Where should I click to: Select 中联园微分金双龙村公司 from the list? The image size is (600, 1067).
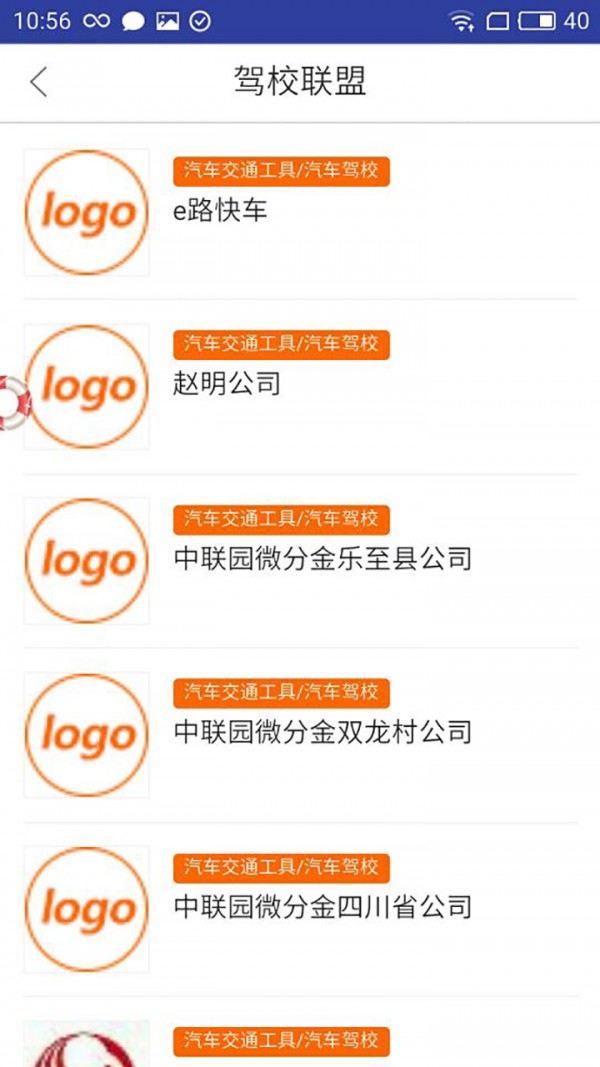[x=322, y=733]
